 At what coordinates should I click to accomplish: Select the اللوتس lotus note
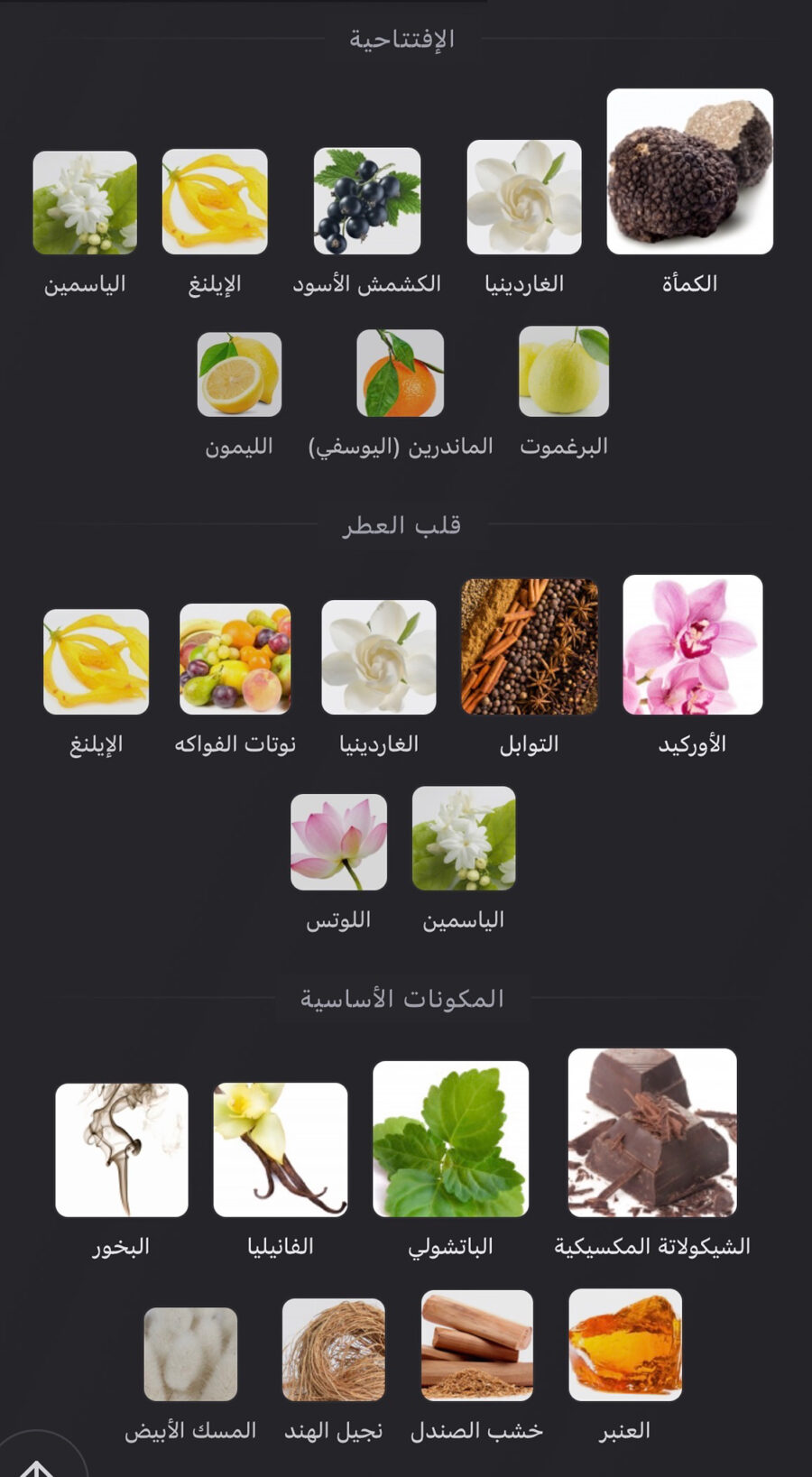click(x=338, y=842)
